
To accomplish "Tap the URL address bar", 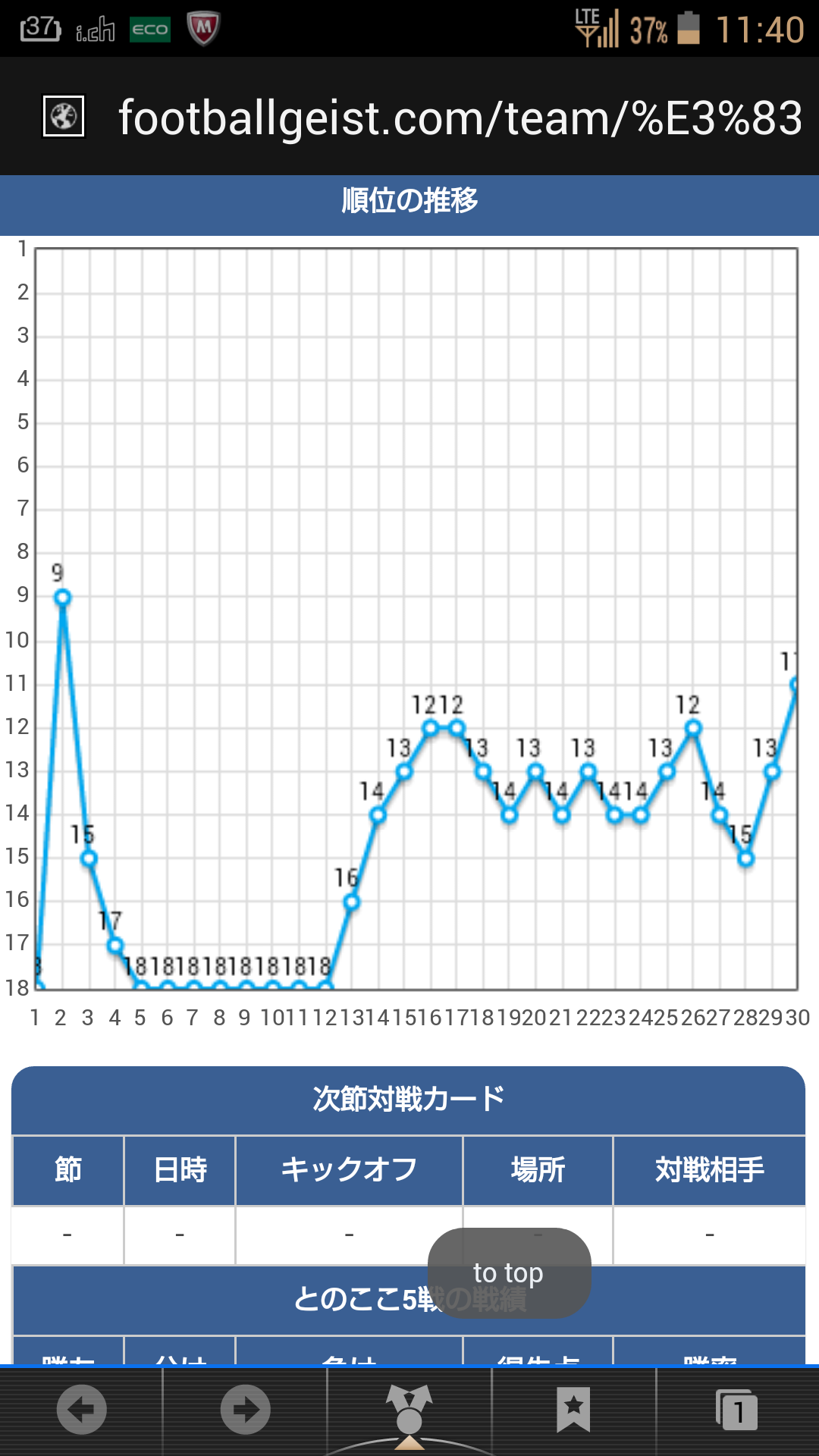I will pyautogui.click(x=460, y=118).
